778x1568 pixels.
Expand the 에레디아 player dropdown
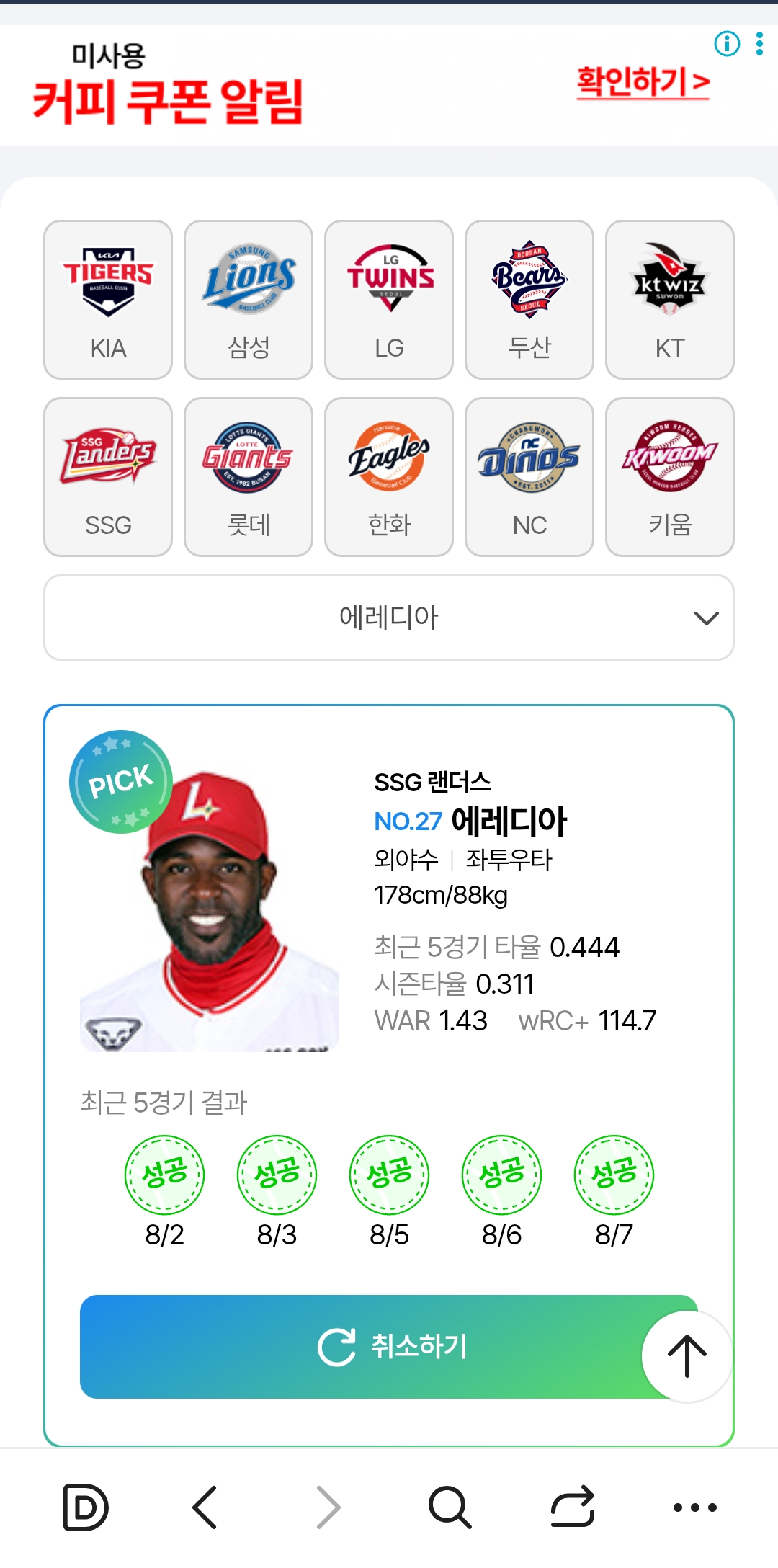pos(389,618)
